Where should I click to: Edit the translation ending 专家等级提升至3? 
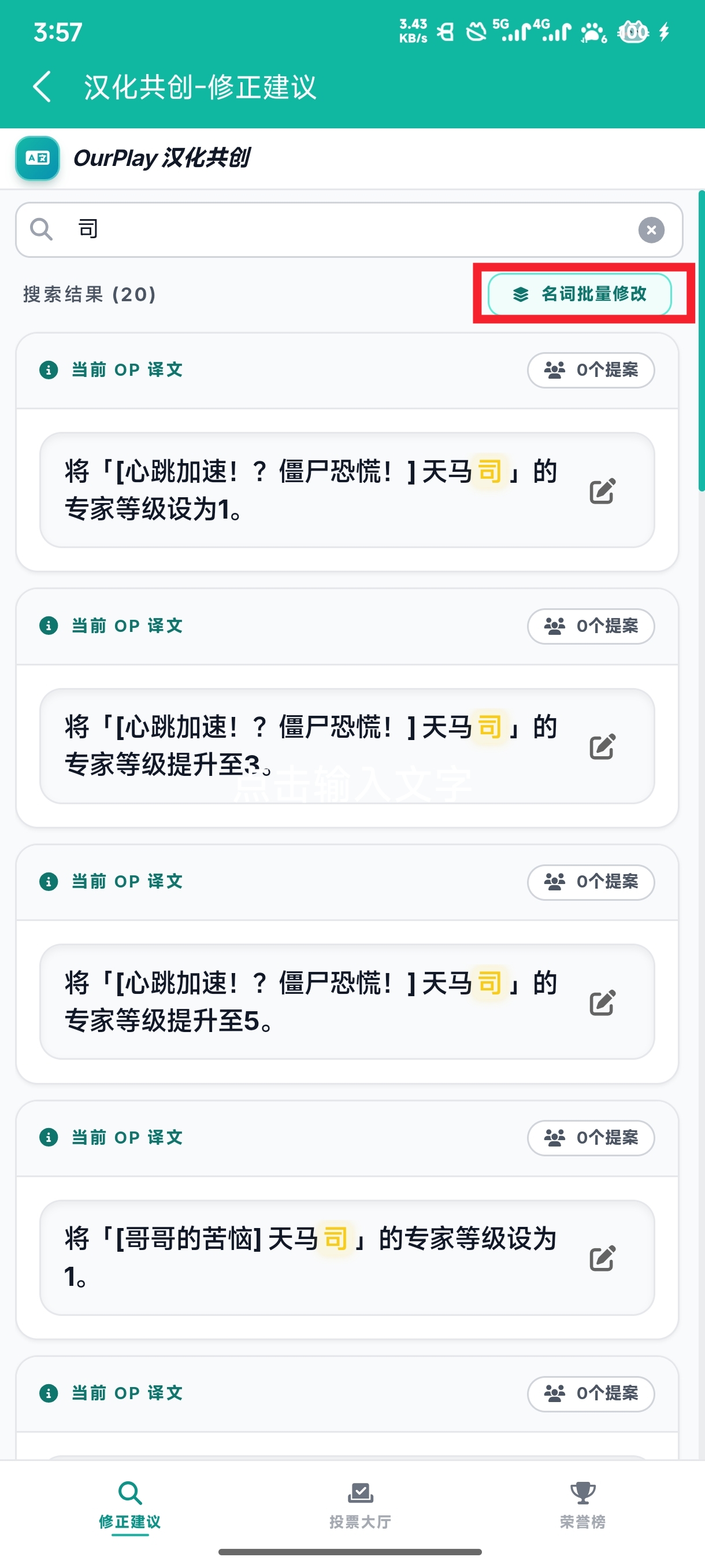(602, 747)
